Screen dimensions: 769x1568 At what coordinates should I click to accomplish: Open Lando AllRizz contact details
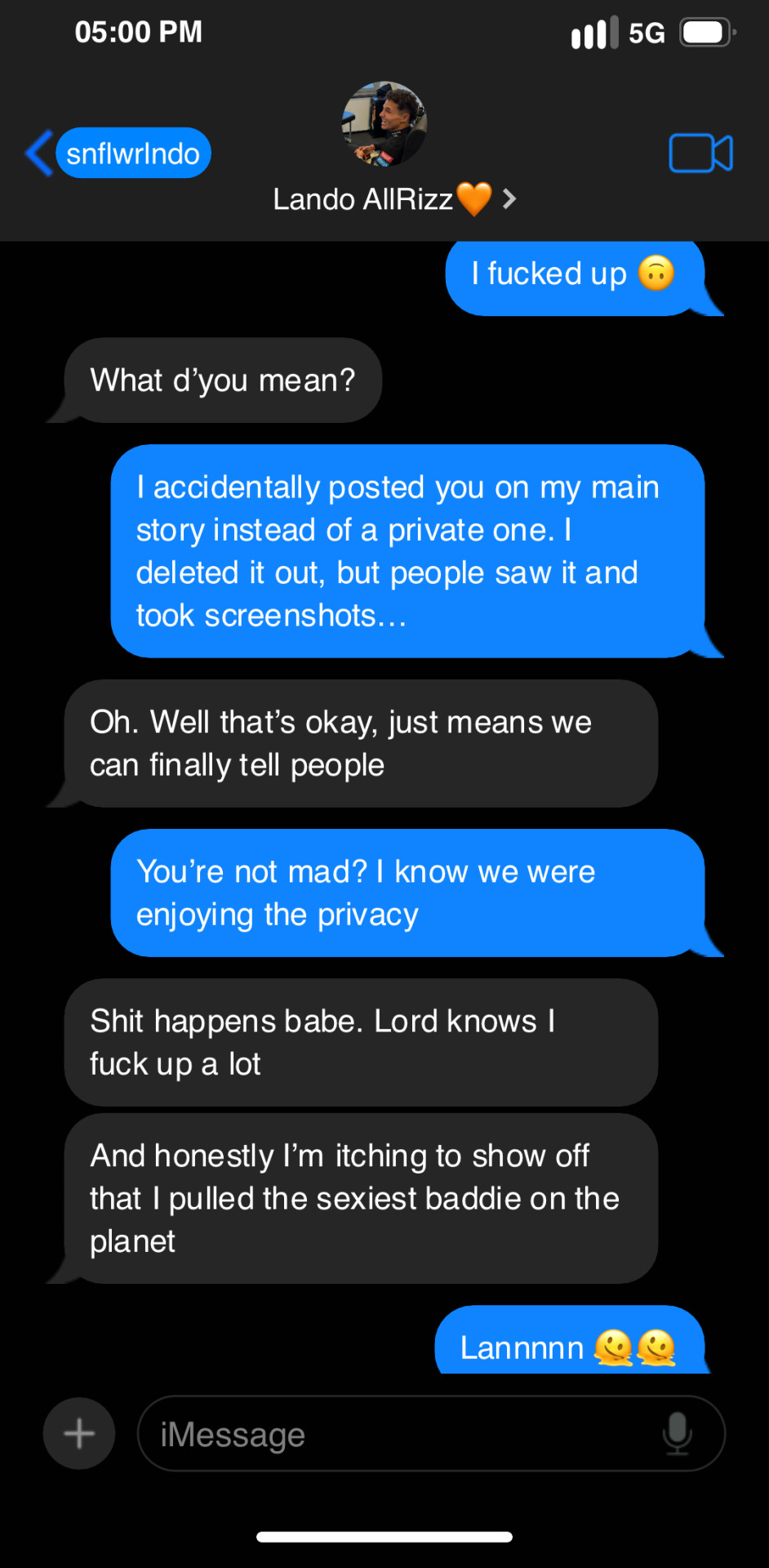coord(384,198)
